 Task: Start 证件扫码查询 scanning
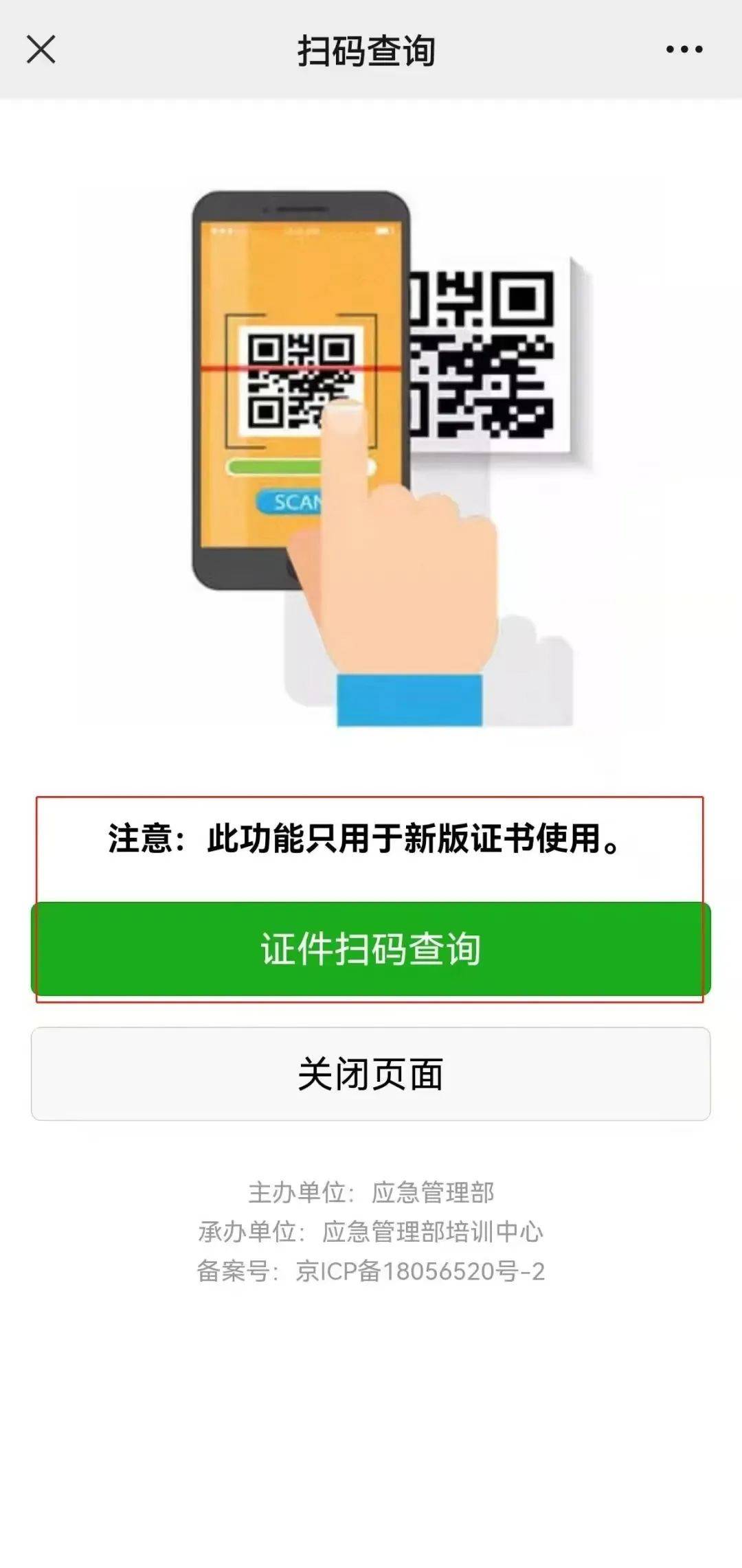[370, 948]
